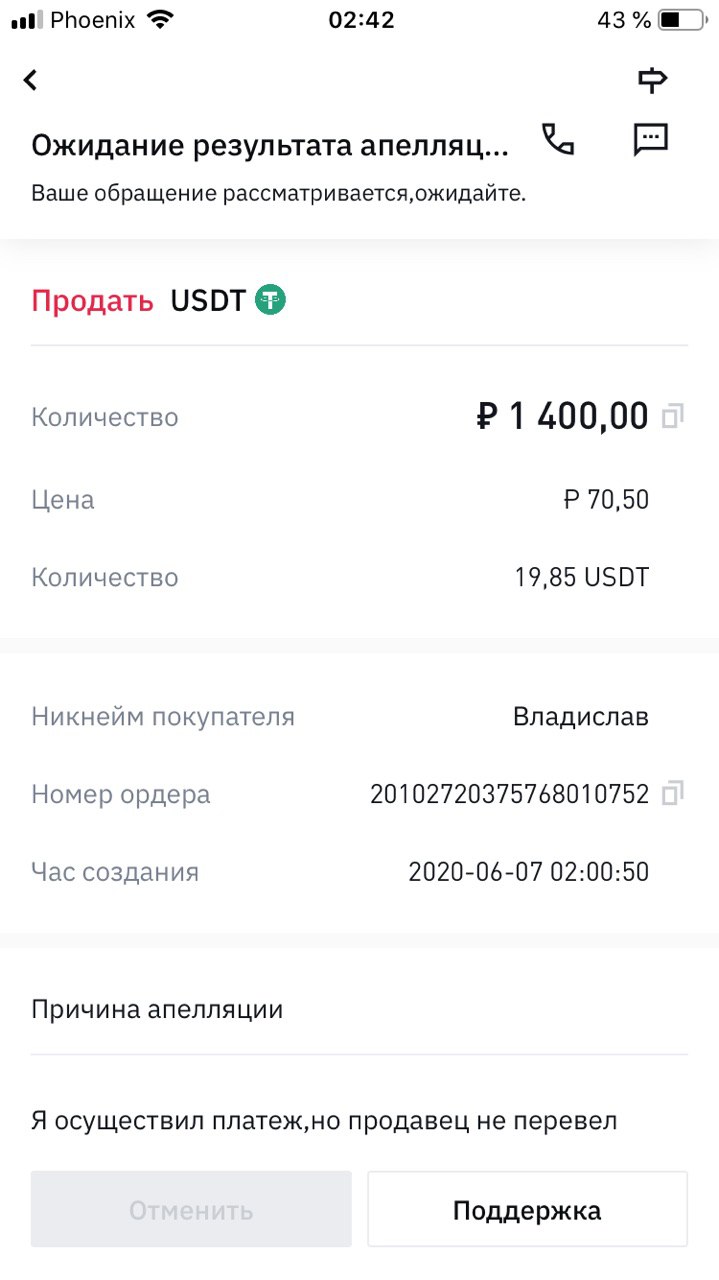Copy the order number
The height and width of the screenshot is (1280, 719).
673,794
